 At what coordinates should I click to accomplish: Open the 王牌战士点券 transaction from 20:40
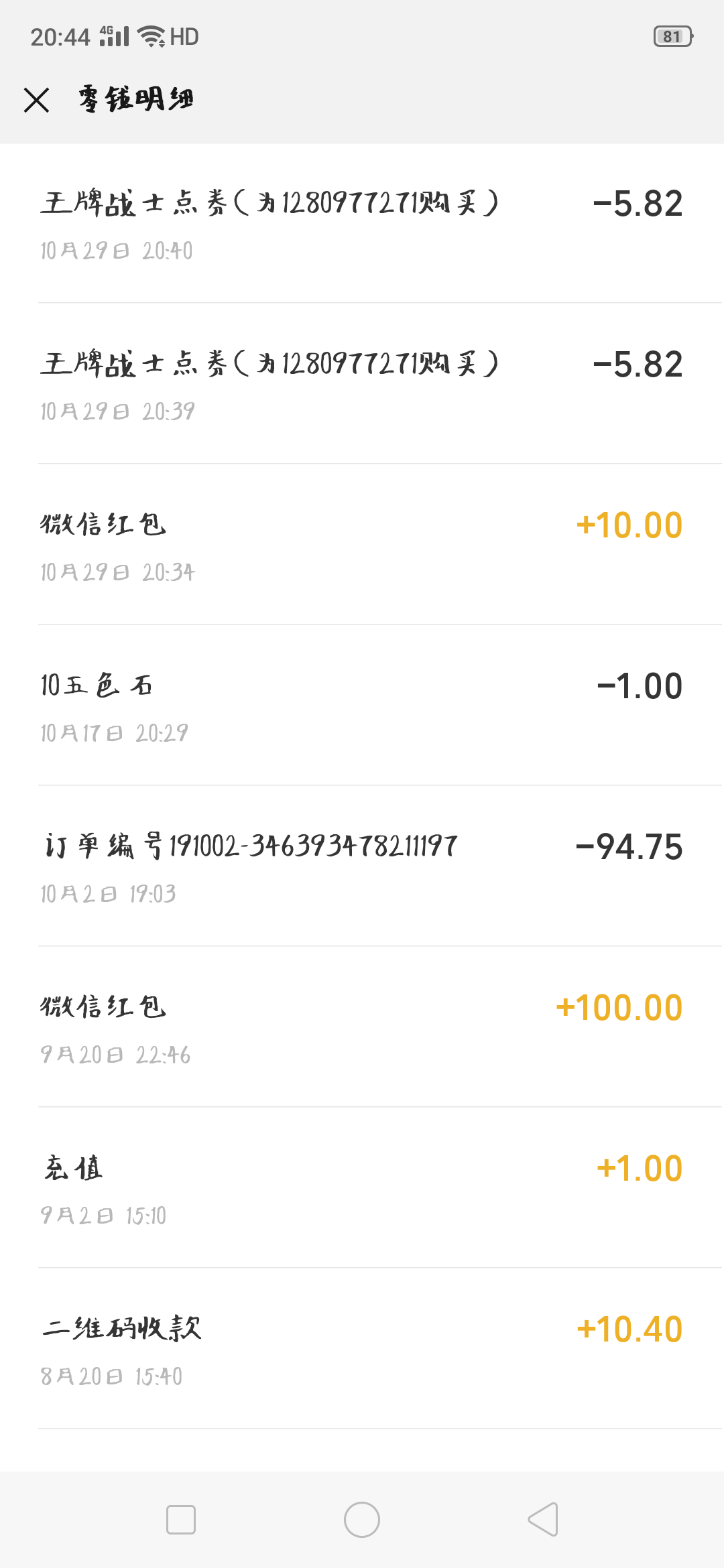tap(362, 224)
